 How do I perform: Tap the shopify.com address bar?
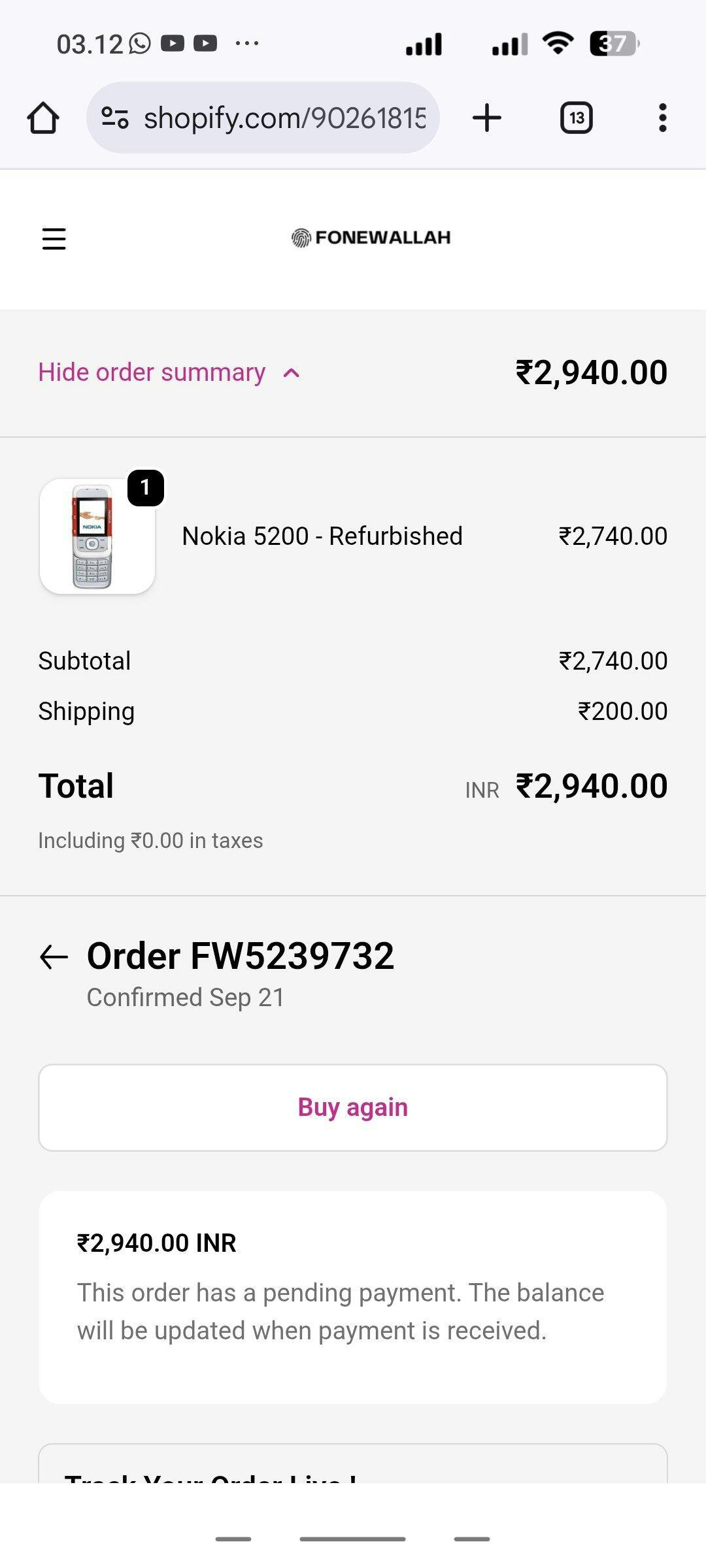(x=284, y=118)
